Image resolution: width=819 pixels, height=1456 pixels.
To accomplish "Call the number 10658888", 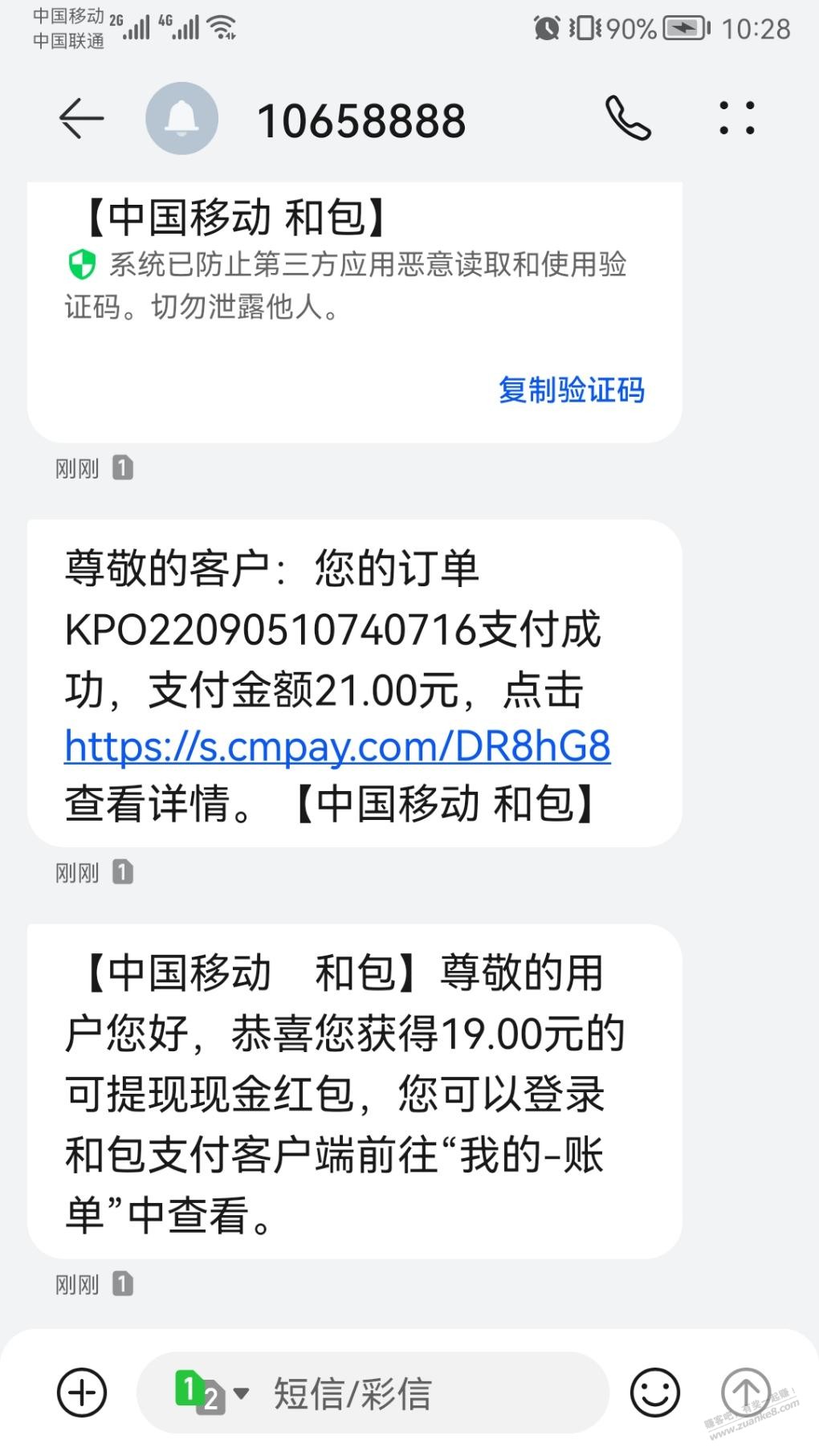I will coord(627,119).
